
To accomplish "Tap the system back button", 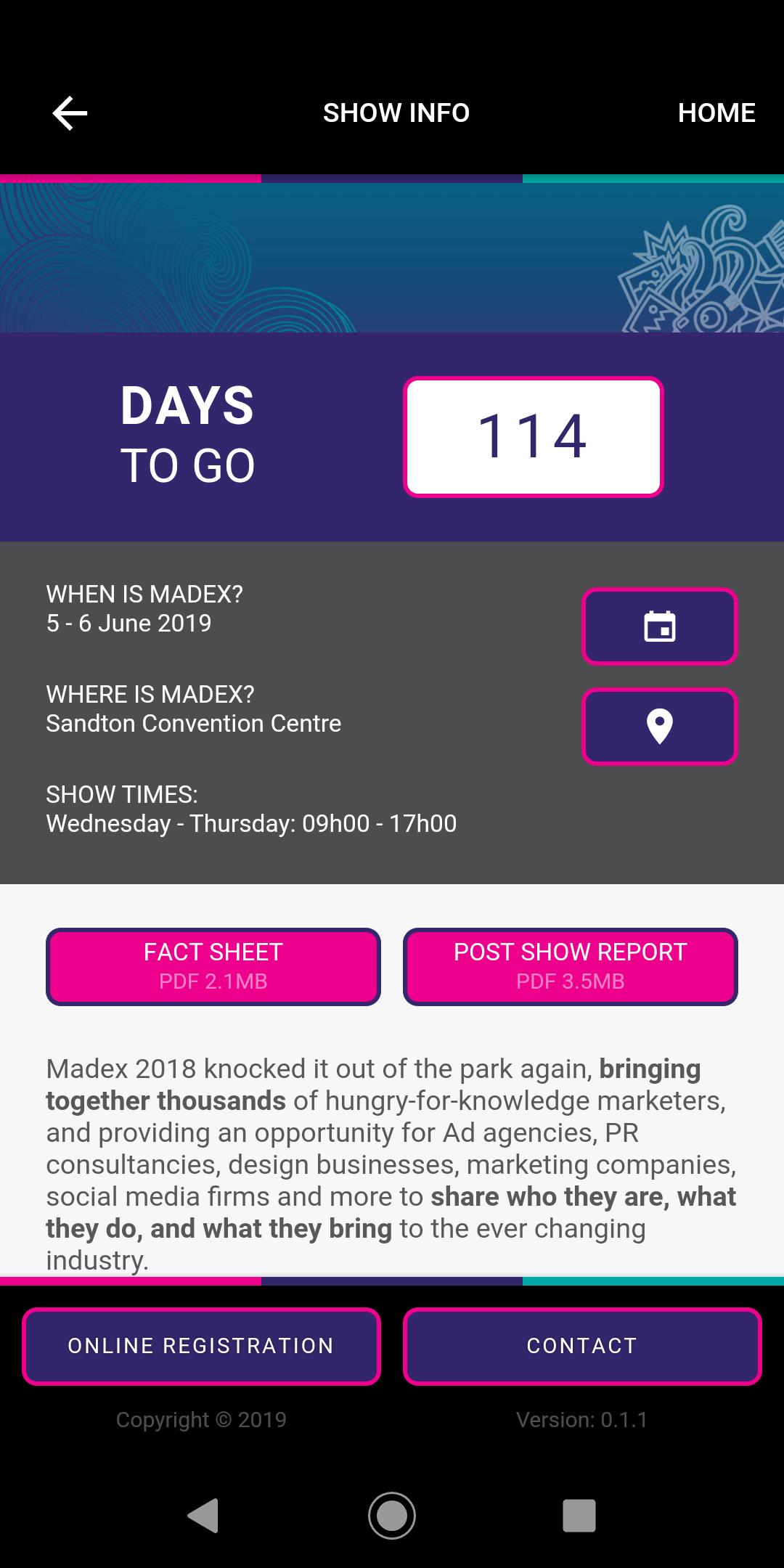I will 203,1515.
